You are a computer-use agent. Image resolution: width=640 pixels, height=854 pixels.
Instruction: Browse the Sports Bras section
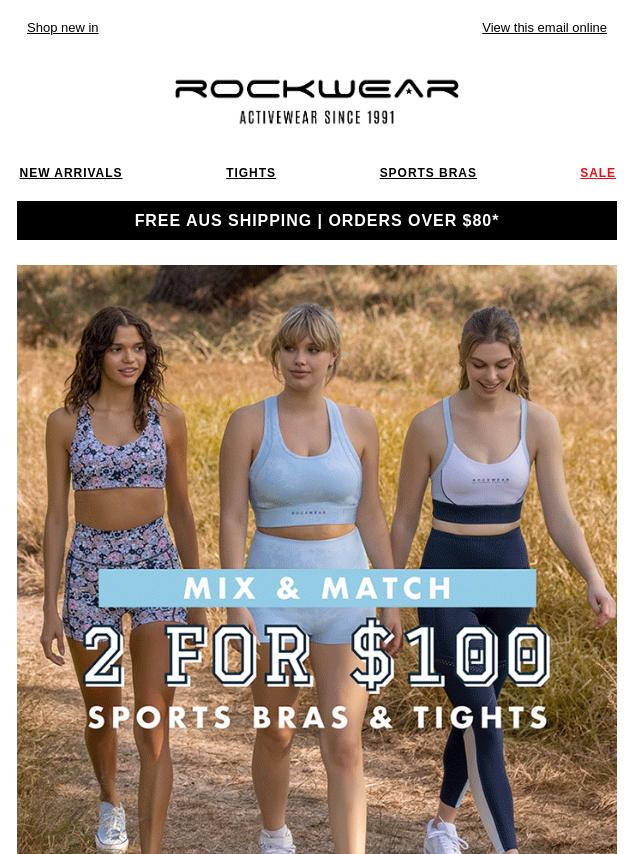tap(428, 173)
